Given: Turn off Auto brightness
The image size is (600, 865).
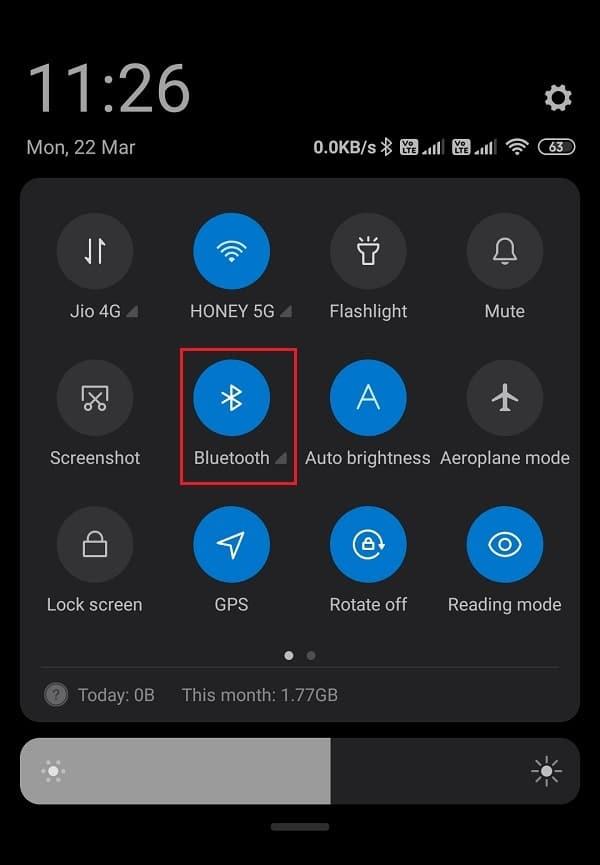Looking at the screenshot, I should [368, 398].
